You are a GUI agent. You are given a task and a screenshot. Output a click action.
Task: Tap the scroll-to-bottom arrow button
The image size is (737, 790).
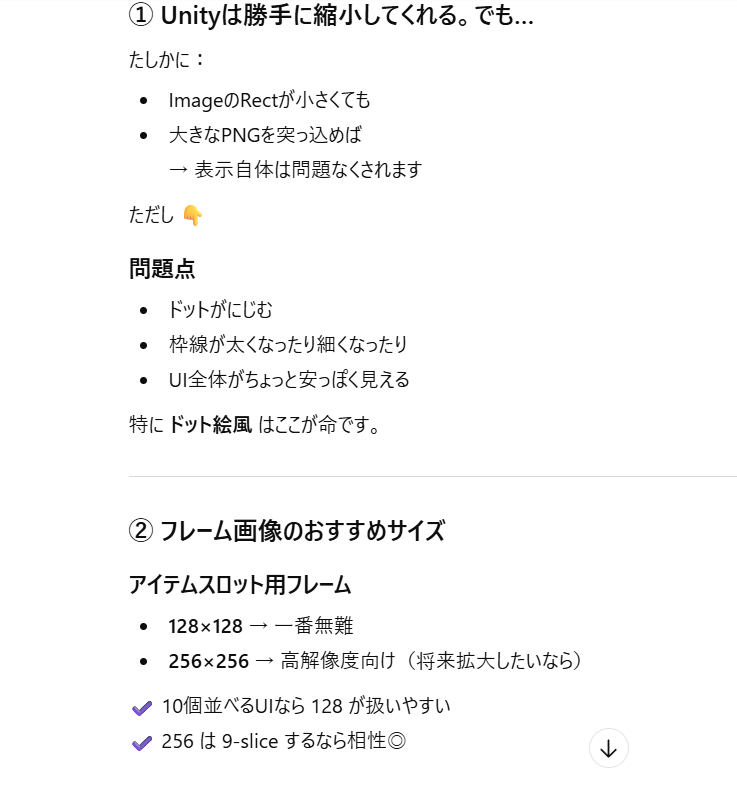tap(608, 748)
